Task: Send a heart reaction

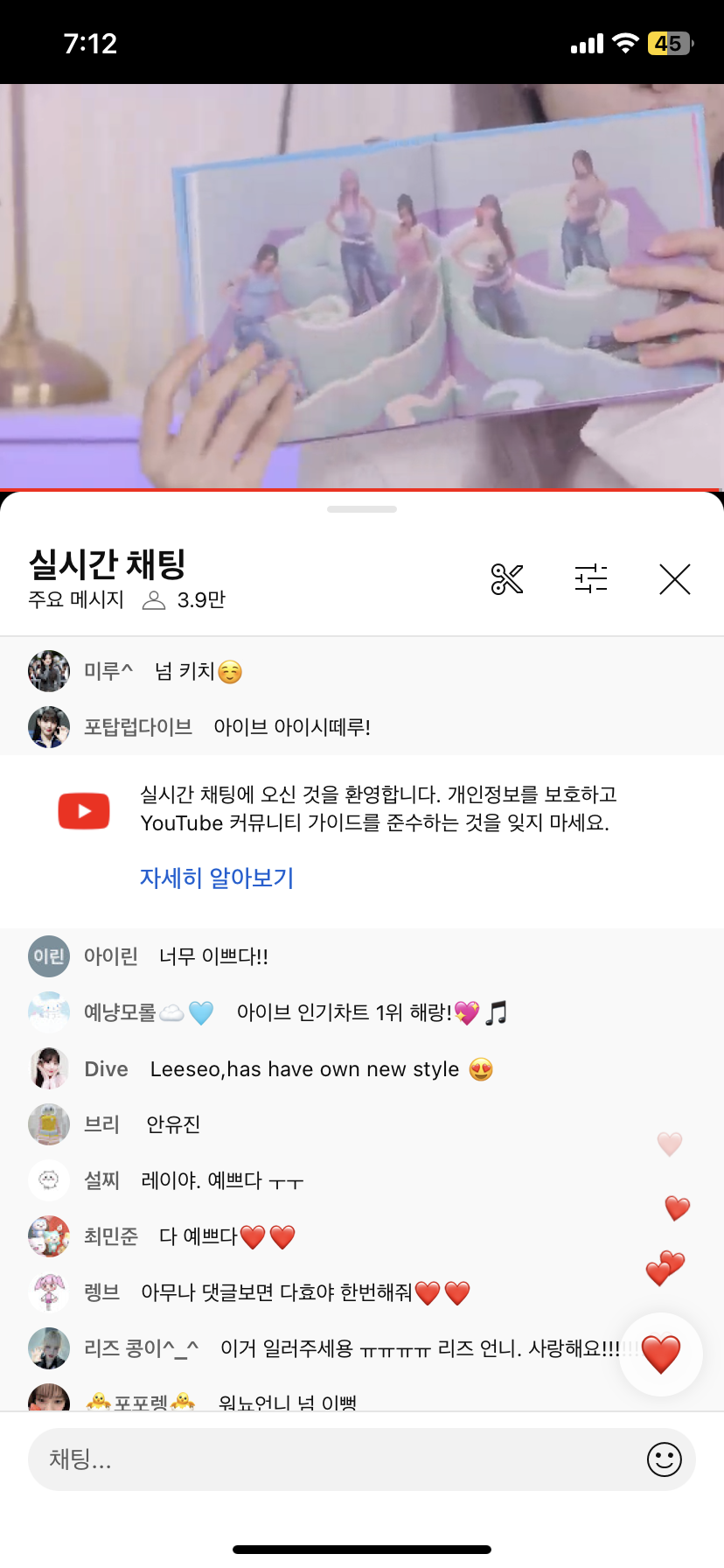Action: (661, 1354)
